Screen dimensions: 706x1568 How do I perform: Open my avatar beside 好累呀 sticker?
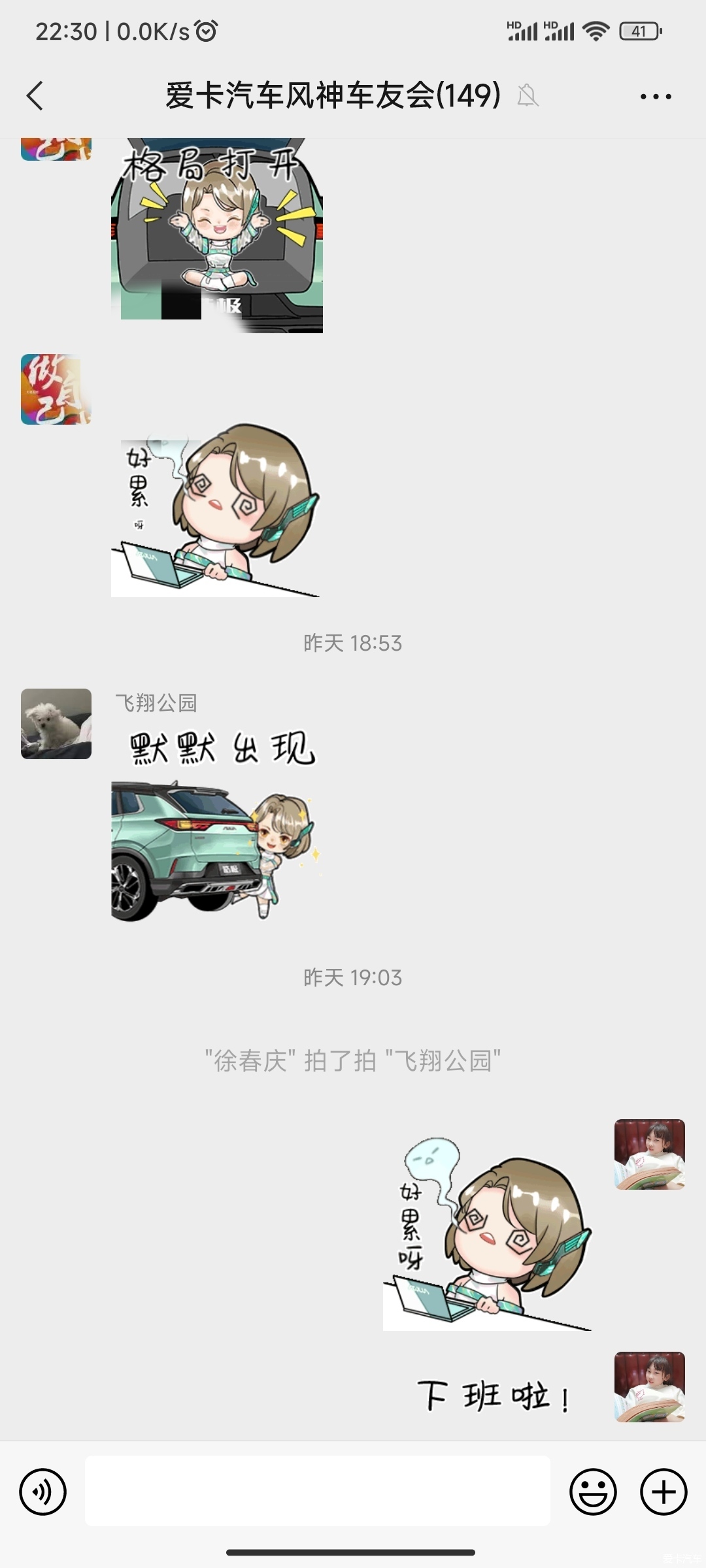click(649, 1154)
